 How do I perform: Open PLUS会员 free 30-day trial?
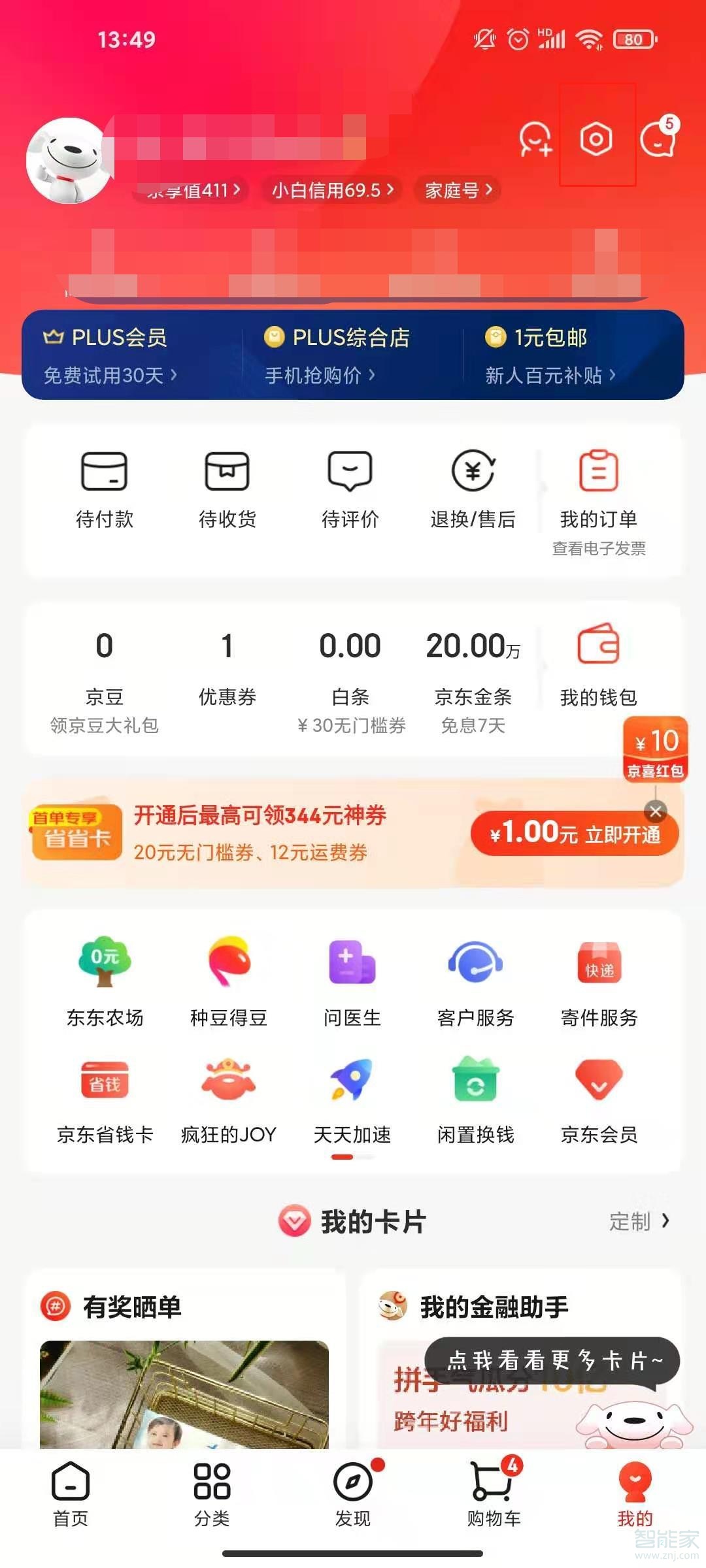point(110,355)
